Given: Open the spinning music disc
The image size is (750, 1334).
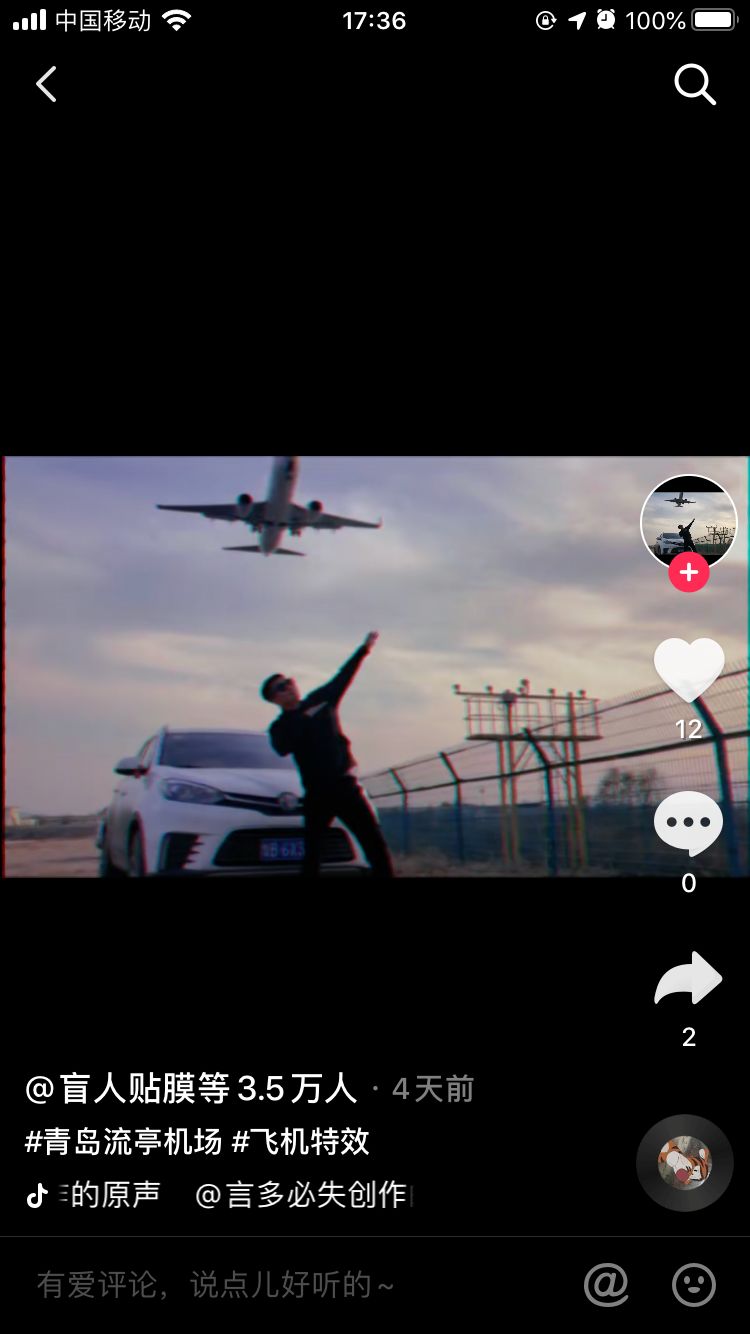Looking at the screenshot, I should (685, 1163).
